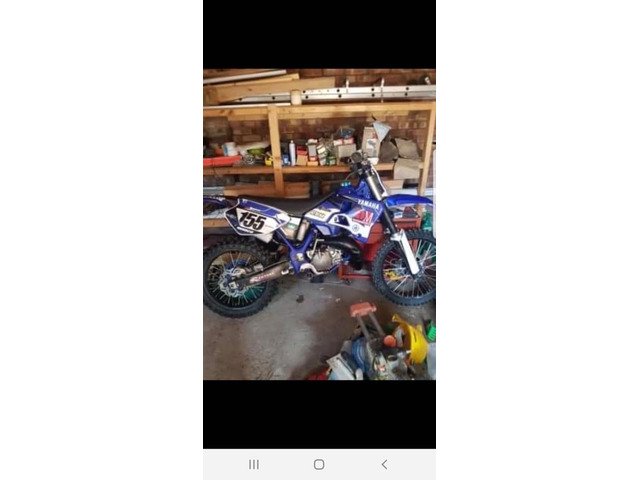Image resolution: width=640 pixels, height=480 pixels.
Task: Tap the home button in navigation bar
Action: click(x=319, y=464)
